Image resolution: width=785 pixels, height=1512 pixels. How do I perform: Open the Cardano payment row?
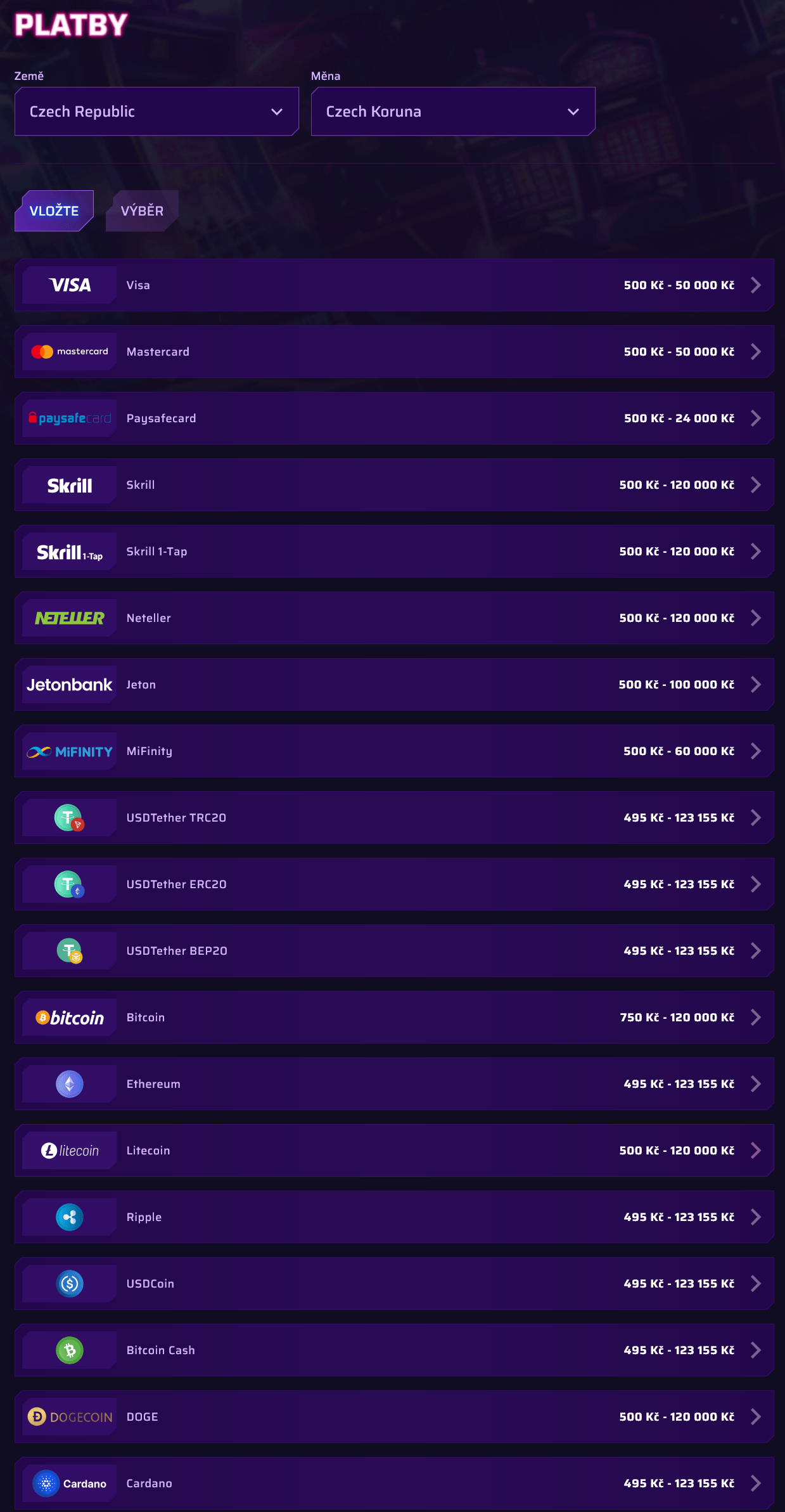394,1483
